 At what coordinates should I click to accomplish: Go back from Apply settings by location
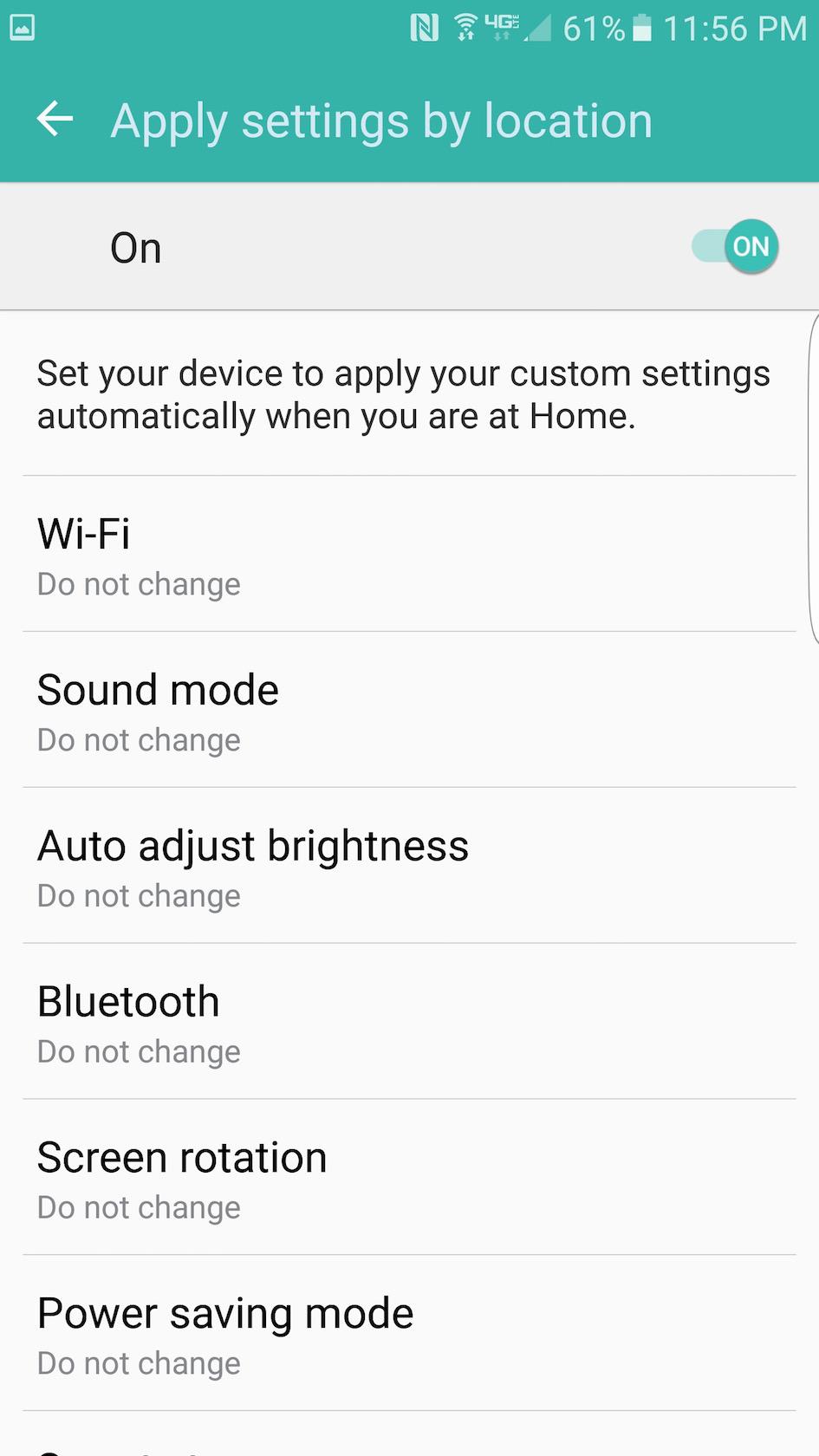click(x=55, y=120)
